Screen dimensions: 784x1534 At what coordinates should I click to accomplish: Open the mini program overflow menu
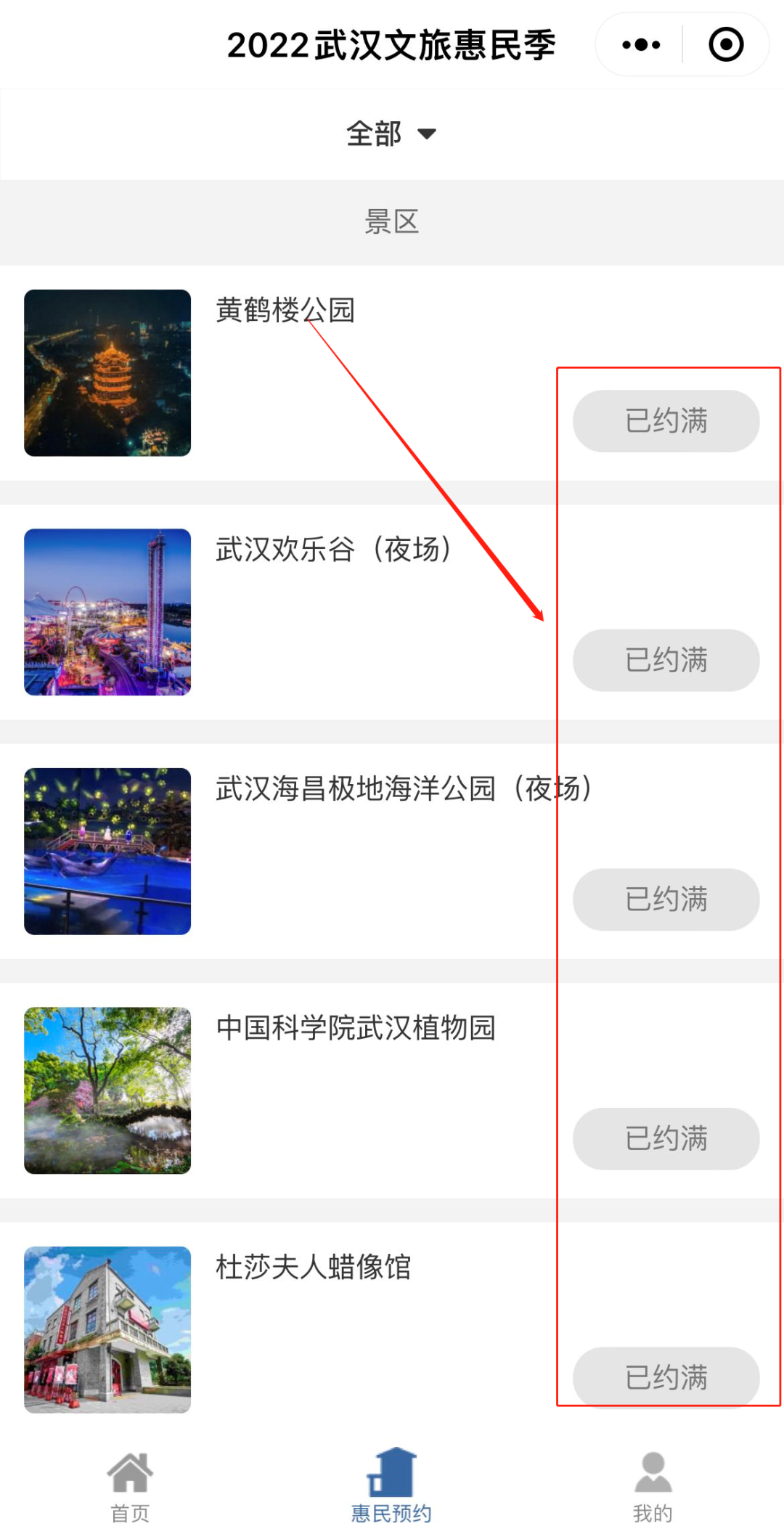click(x=641, y=45)
